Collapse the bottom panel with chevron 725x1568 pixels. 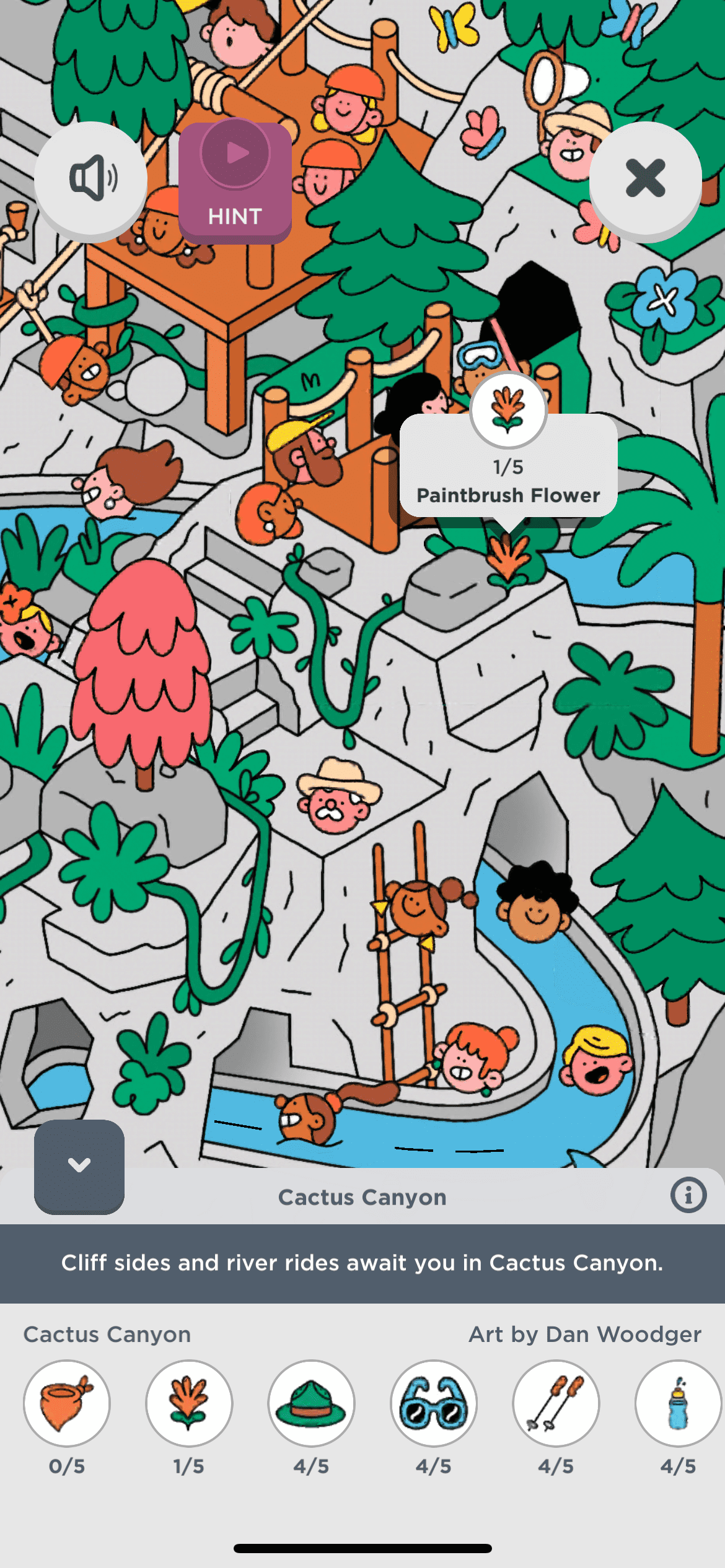(x=79, y=1165)
